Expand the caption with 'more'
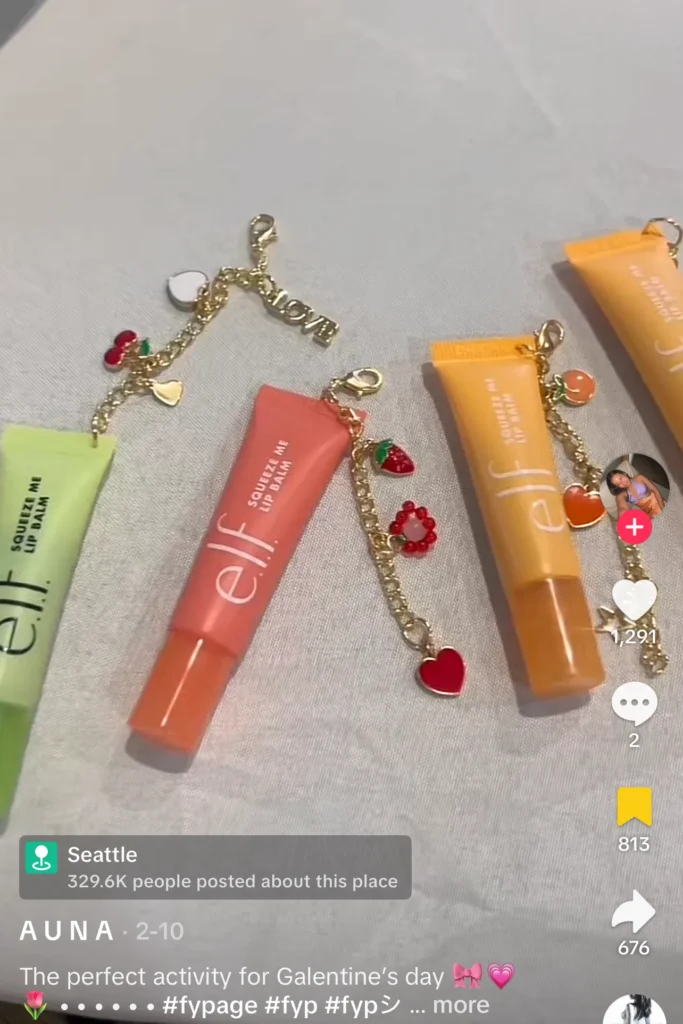The image size is (683, 1024). tap(461, 1005)
